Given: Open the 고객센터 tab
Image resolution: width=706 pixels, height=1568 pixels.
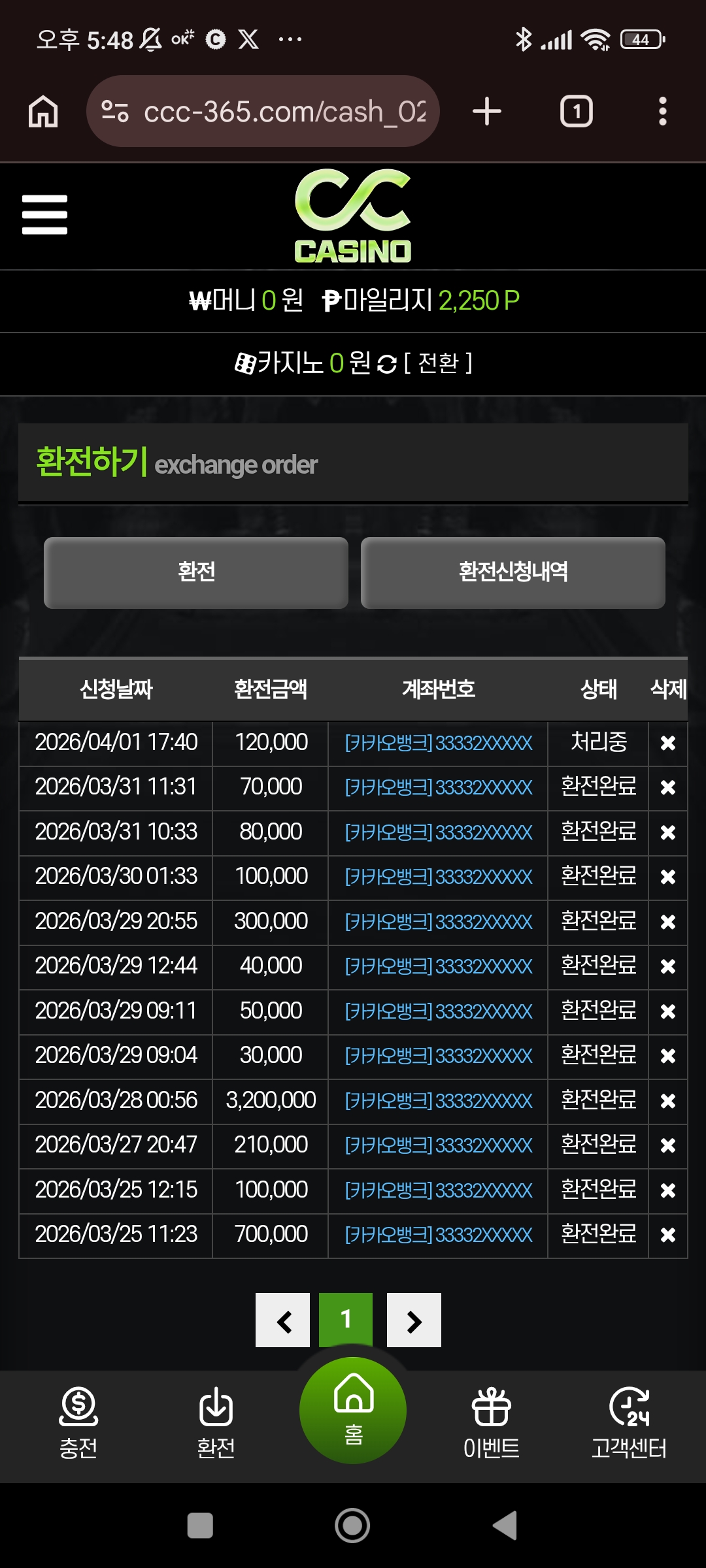Looking at the screenshot, I should coord(629,1423).
